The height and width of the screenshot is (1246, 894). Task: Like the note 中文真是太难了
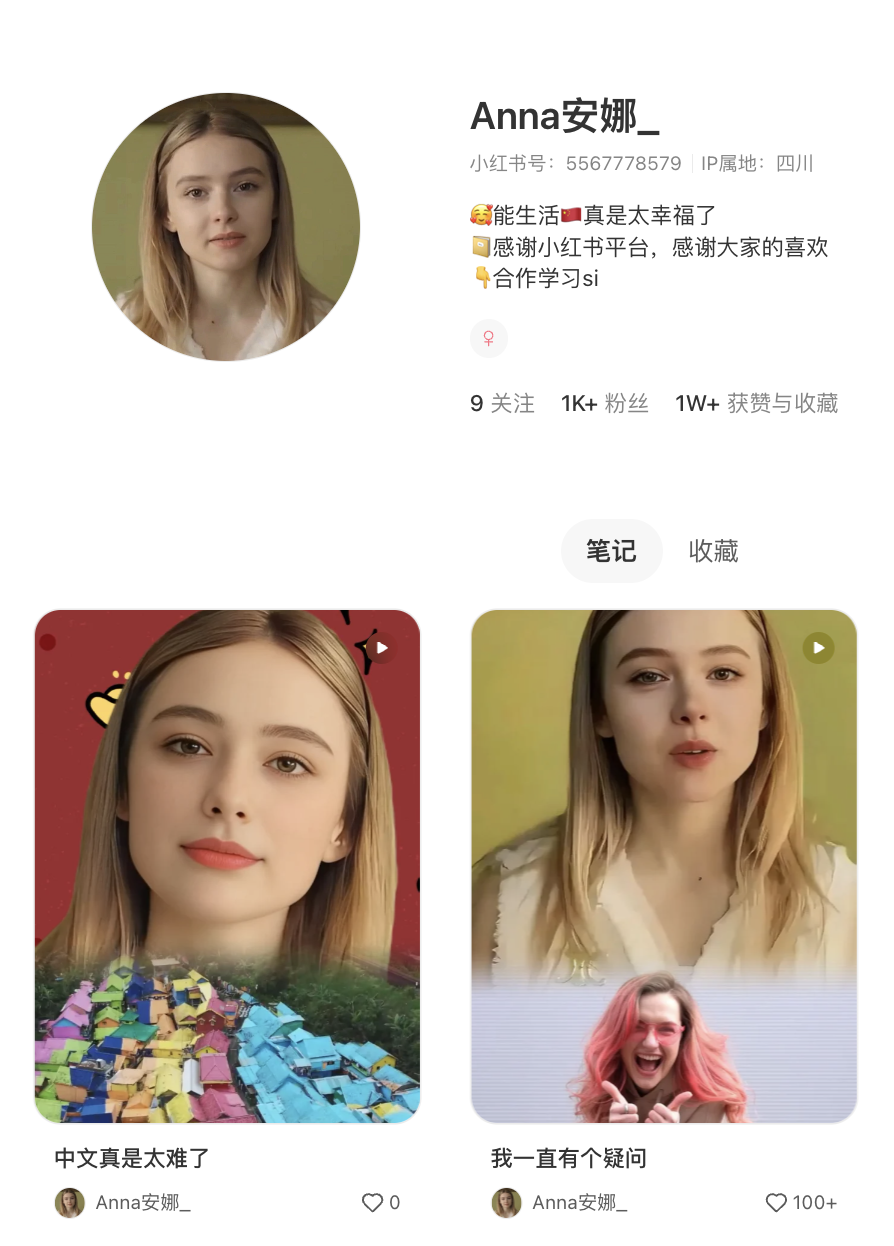(x=372, y=1203)
